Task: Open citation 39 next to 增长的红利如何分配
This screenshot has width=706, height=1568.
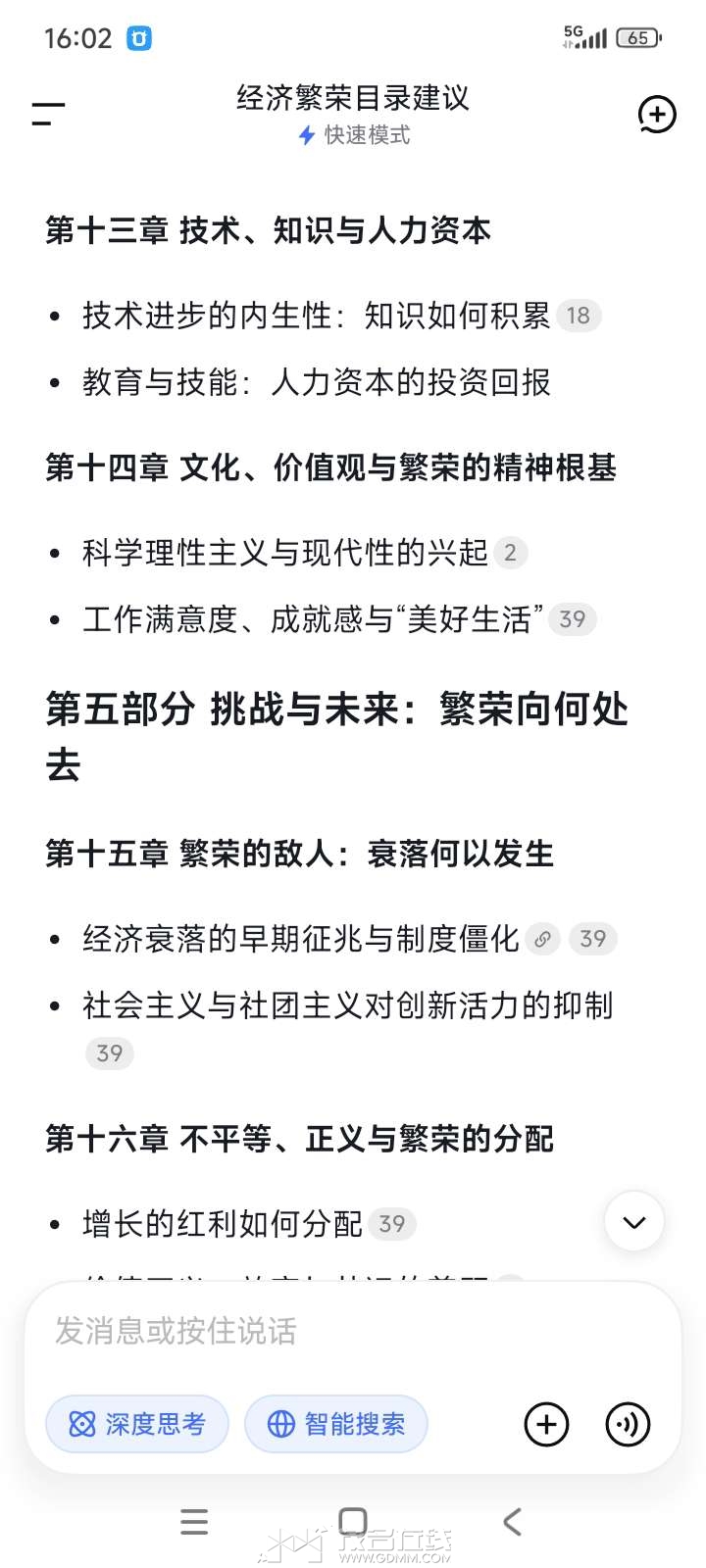Action: pos(392,1224)
